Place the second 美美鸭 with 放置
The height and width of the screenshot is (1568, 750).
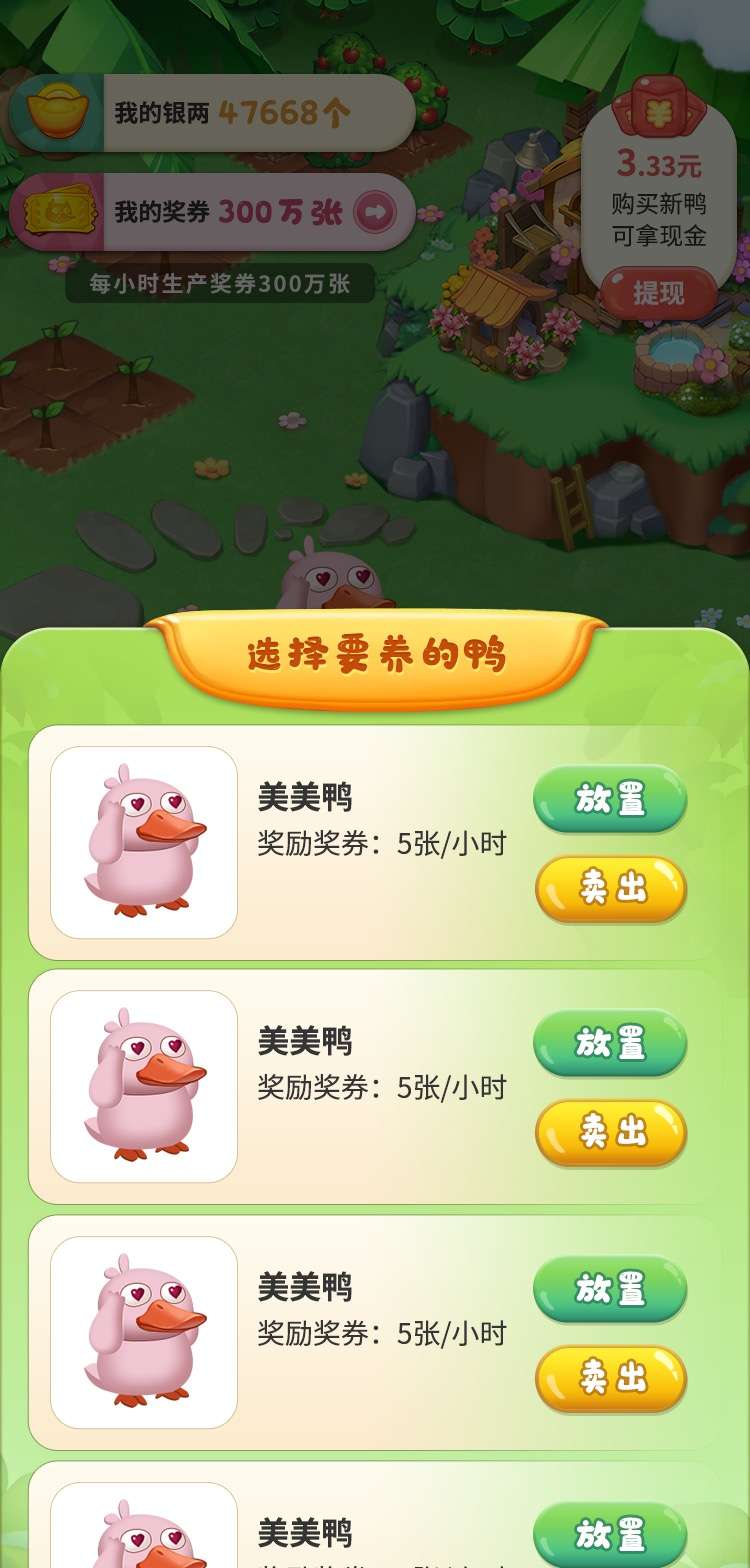point(610,1043)
